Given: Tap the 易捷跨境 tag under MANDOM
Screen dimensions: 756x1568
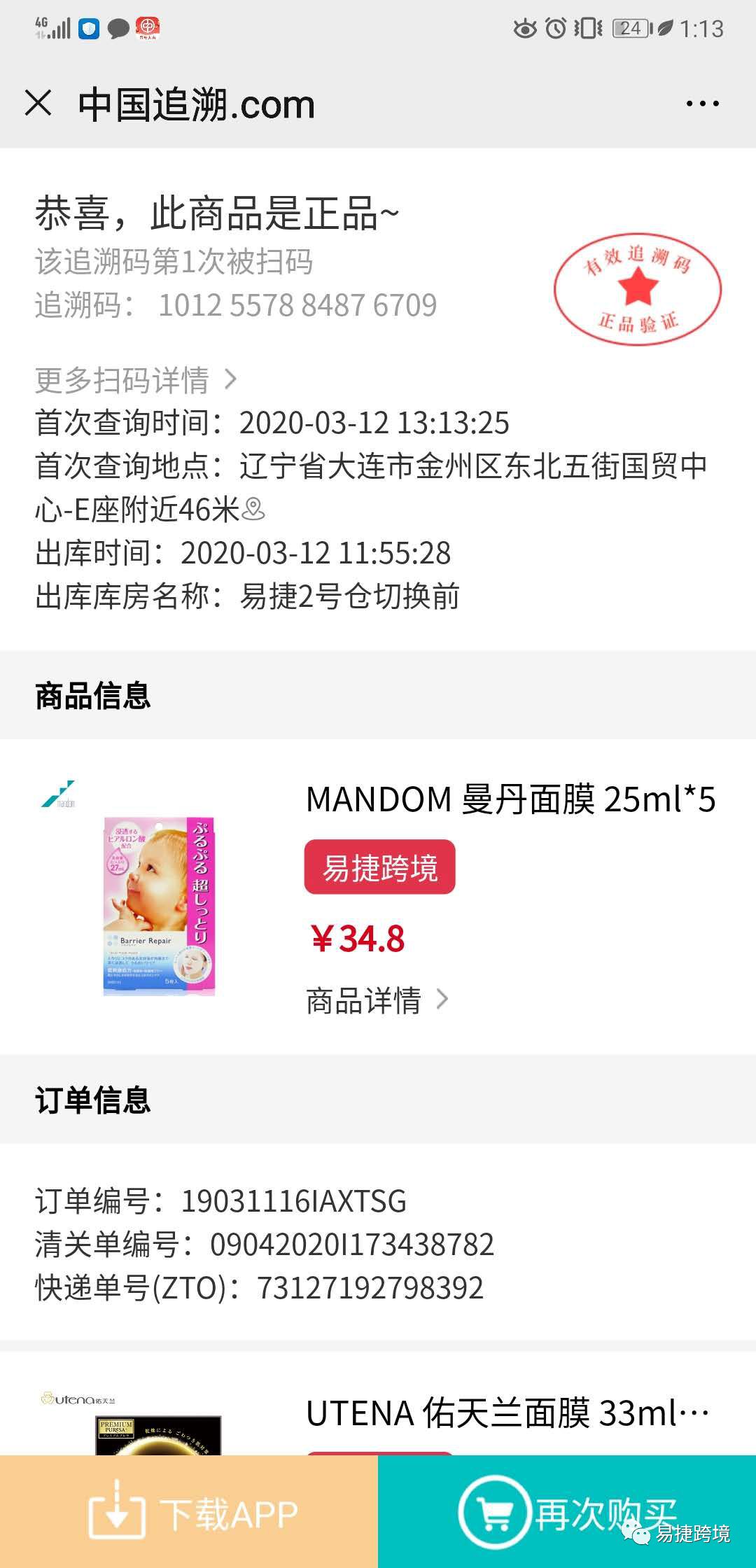Looking at the screenshot, I should coord(379,867).
